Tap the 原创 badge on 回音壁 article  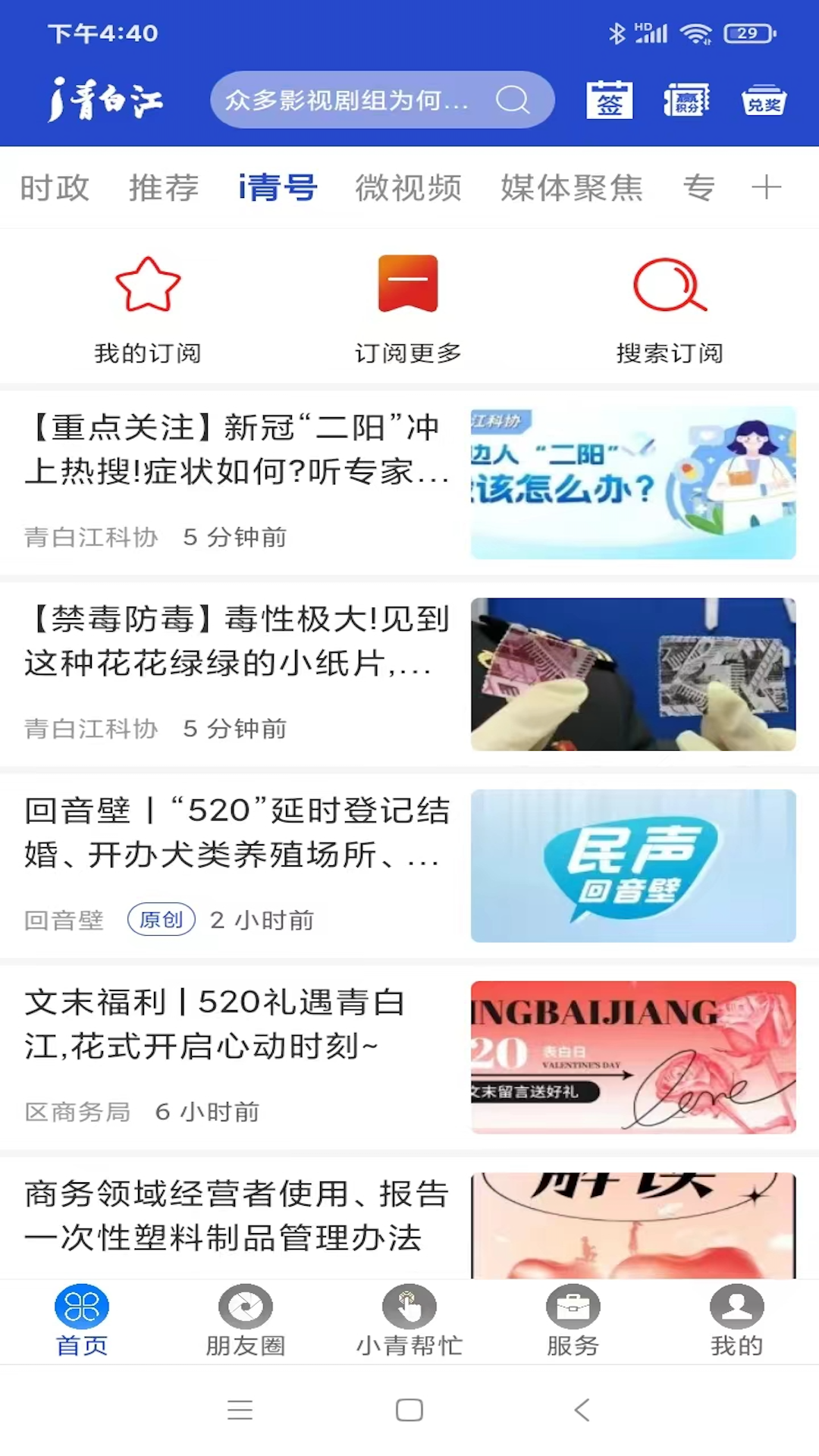162,920
